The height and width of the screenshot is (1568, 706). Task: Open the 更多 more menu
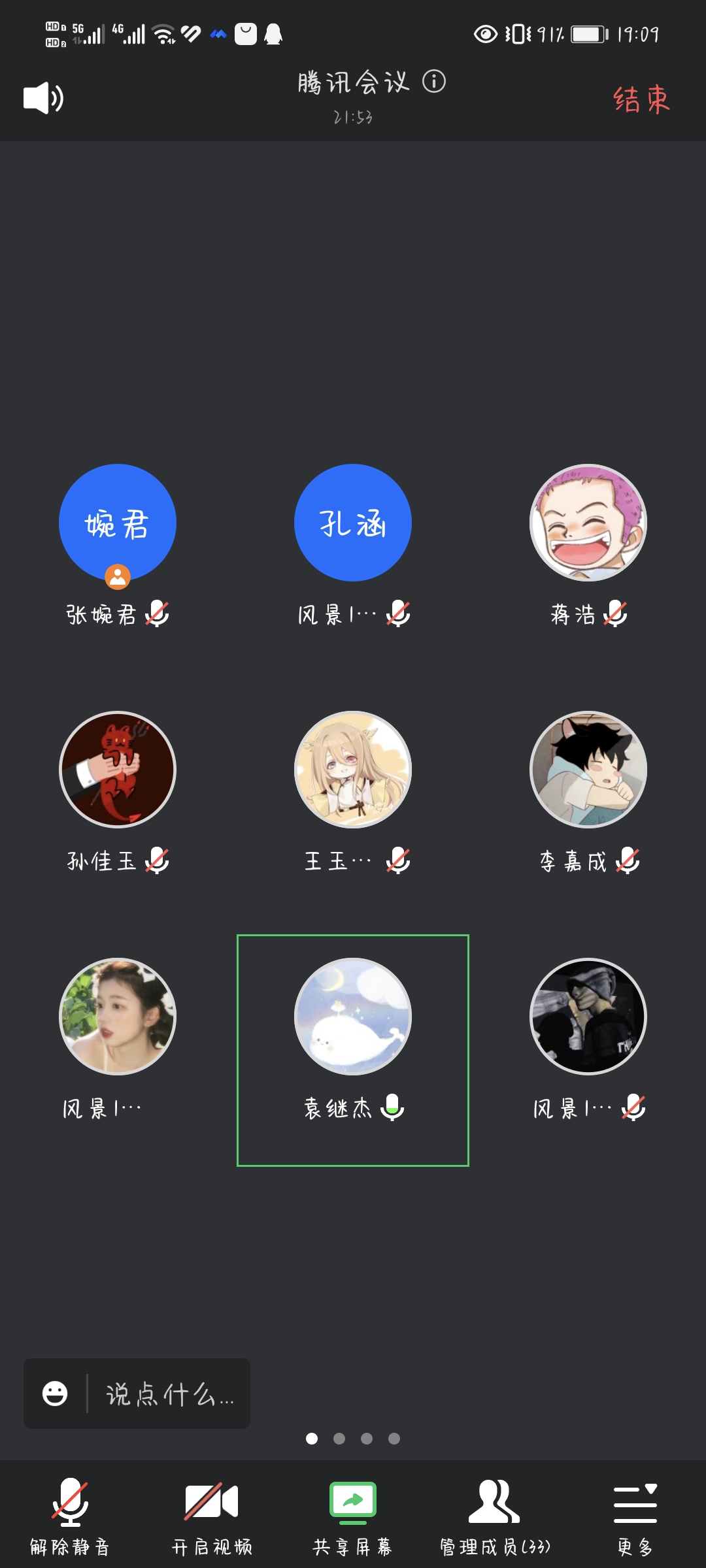point(635,1516)
